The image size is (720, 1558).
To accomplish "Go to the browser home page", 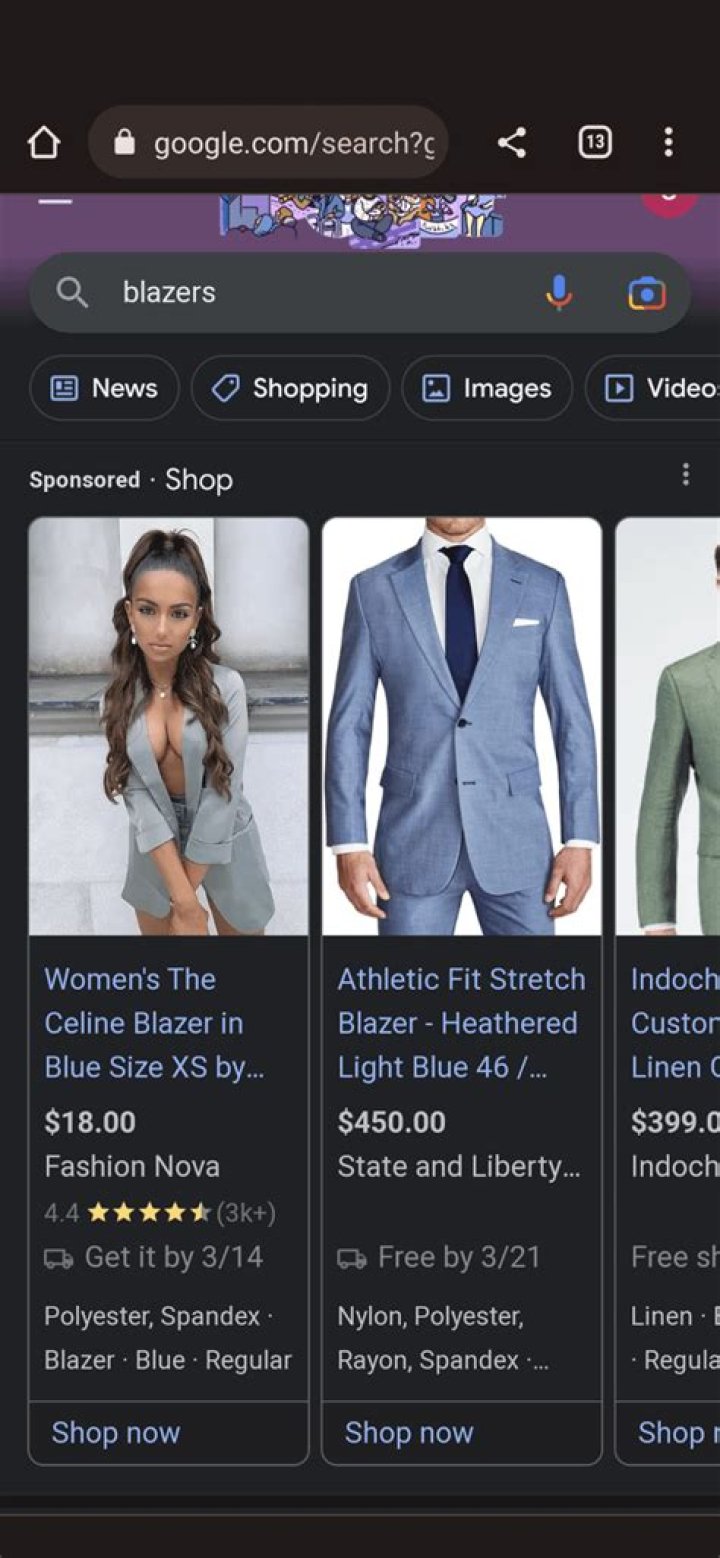I will [x=44, y=143].
